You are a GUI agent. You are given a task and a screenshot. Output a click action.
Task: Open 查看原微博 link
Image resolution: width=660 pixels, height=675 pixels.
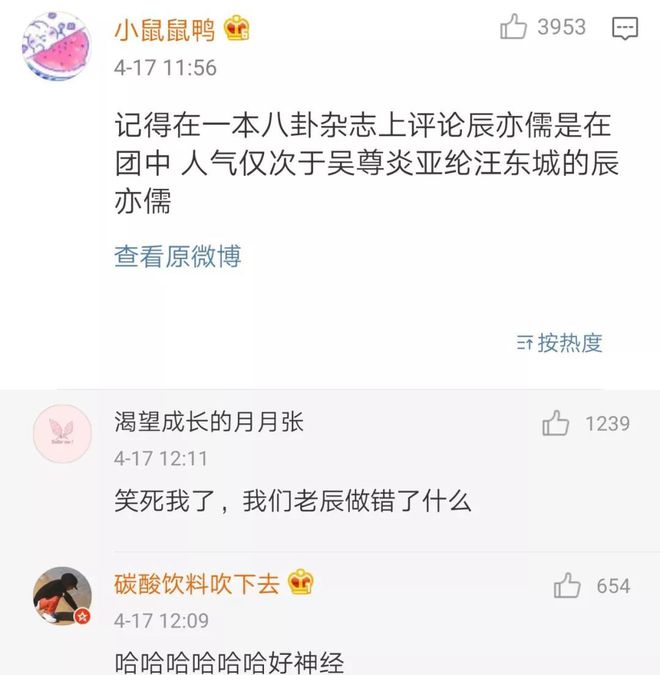tap(177, 256)
